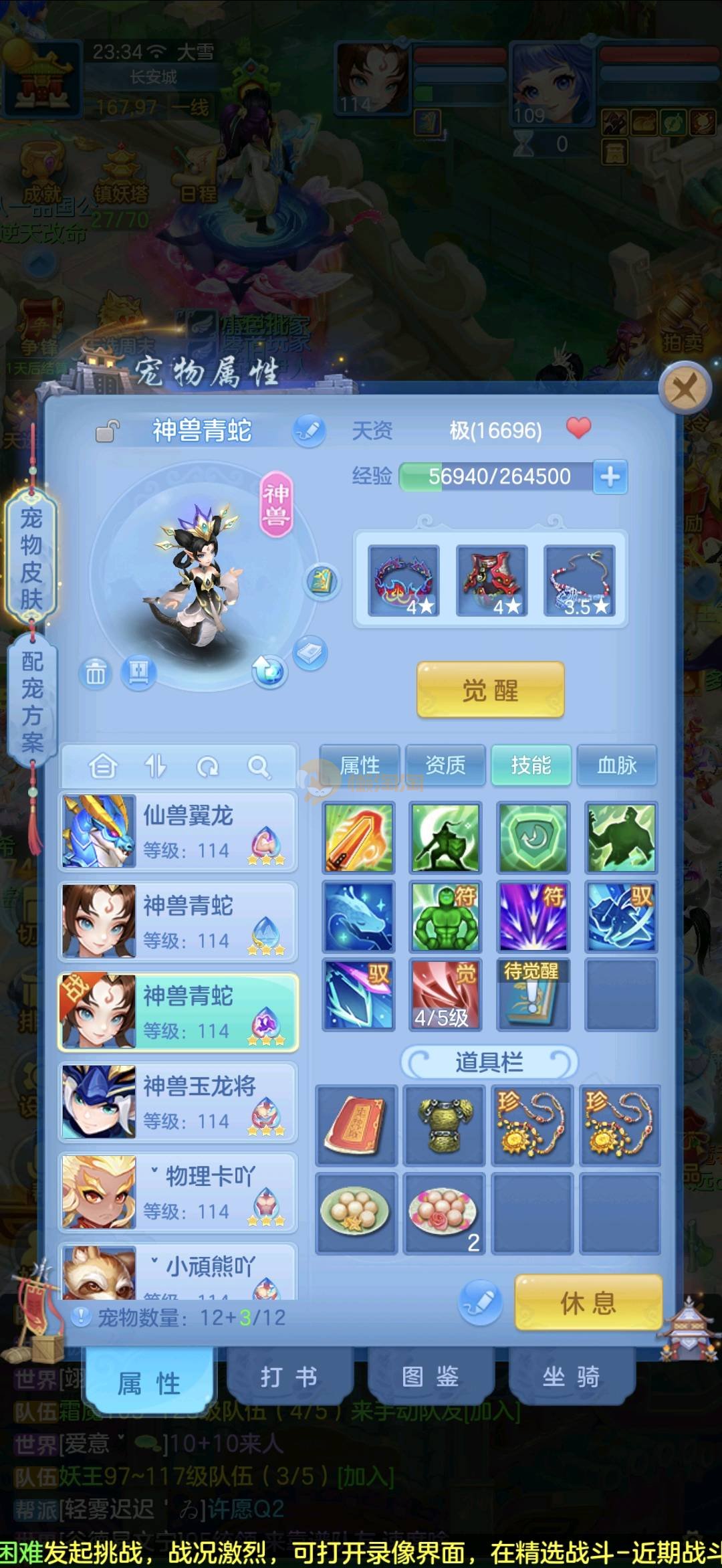Open the 配宠方案 side tab
Viewport: 722px width, 1568px height.
click(31, 702)
